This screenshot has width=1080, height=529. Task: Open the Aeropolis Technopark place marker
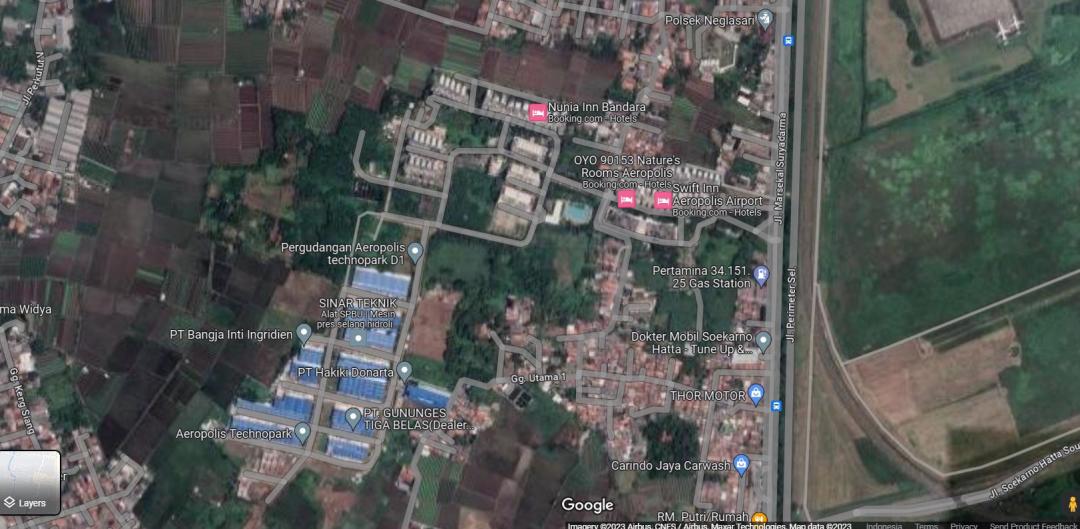[302, 433]
